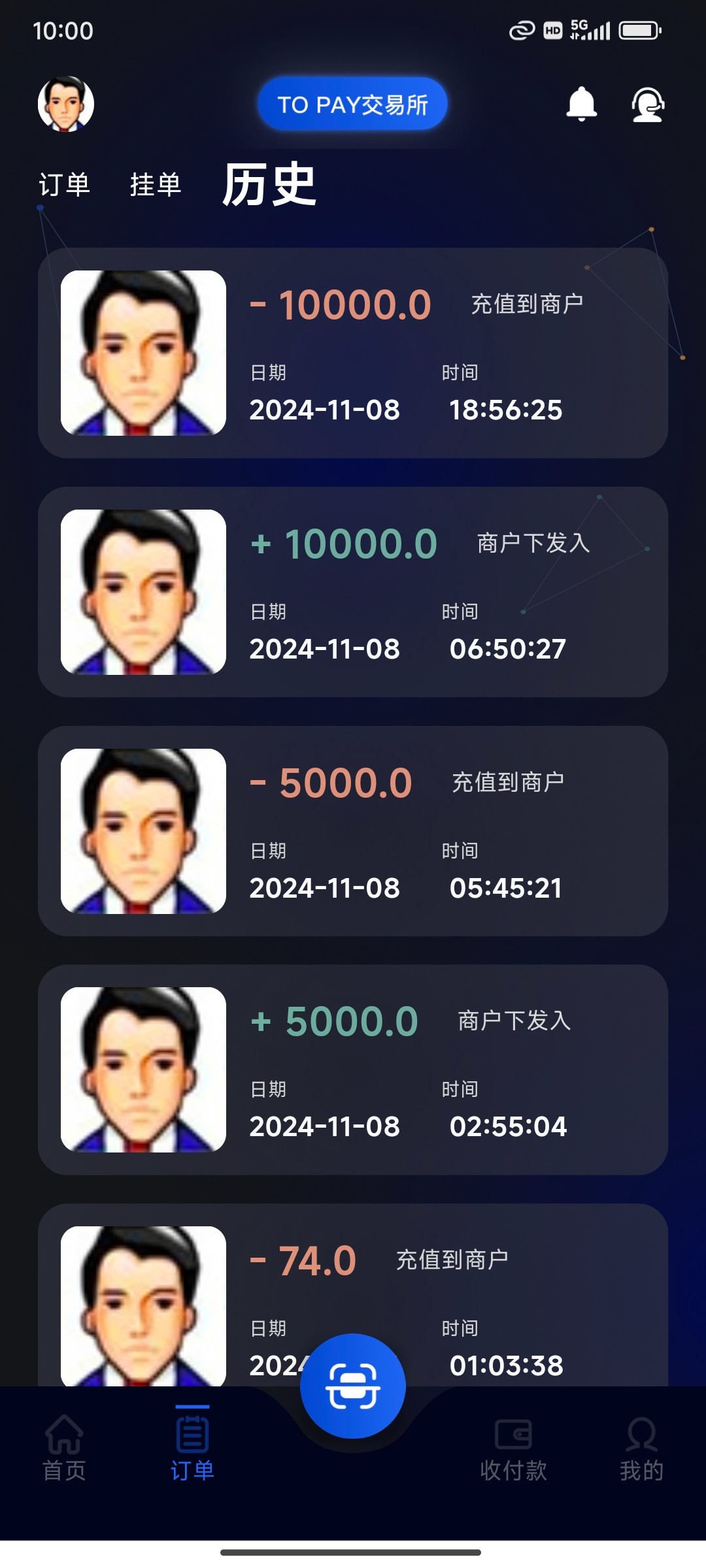Open the profile avatar in header
Screen dimensions: 706x1568
coord(66,104)
